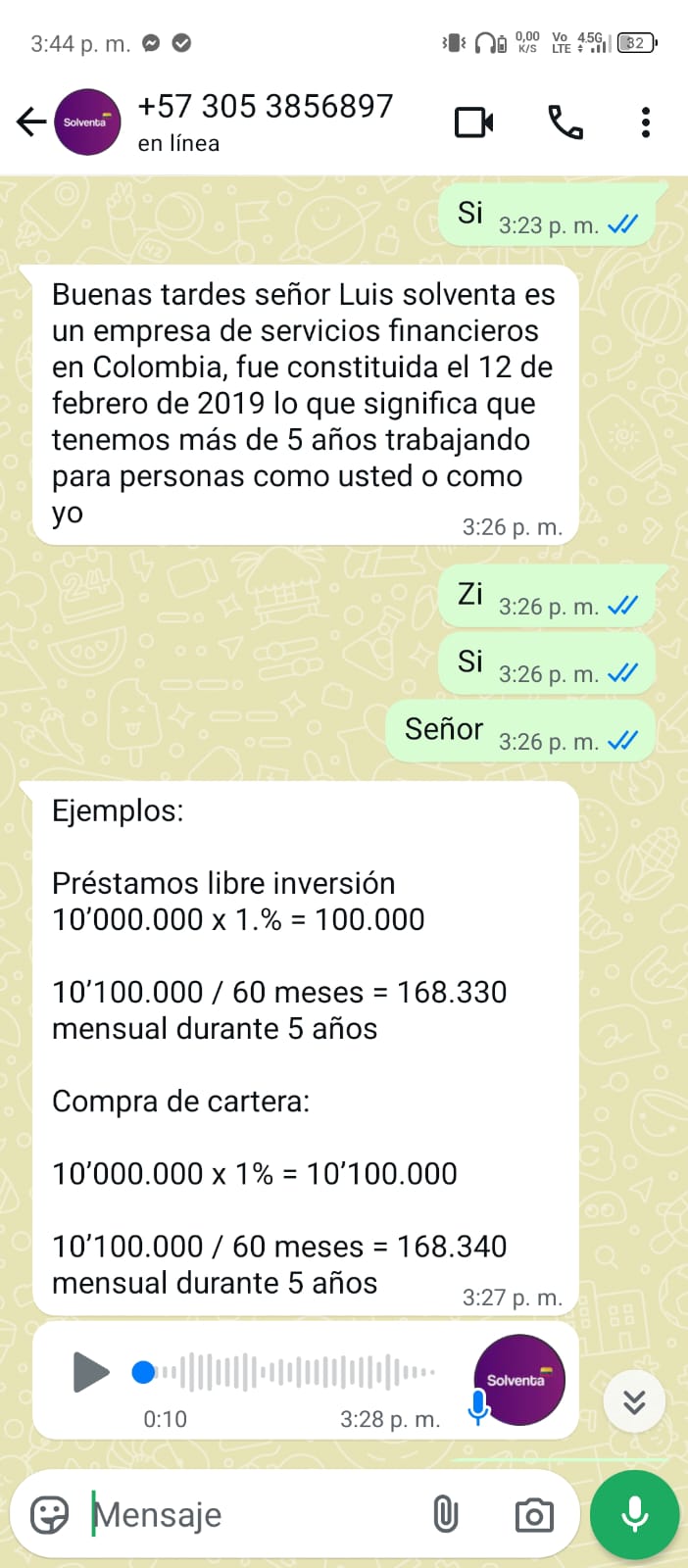
Task: Open the Solventa profile picture
Action: (x=87, y=122)
